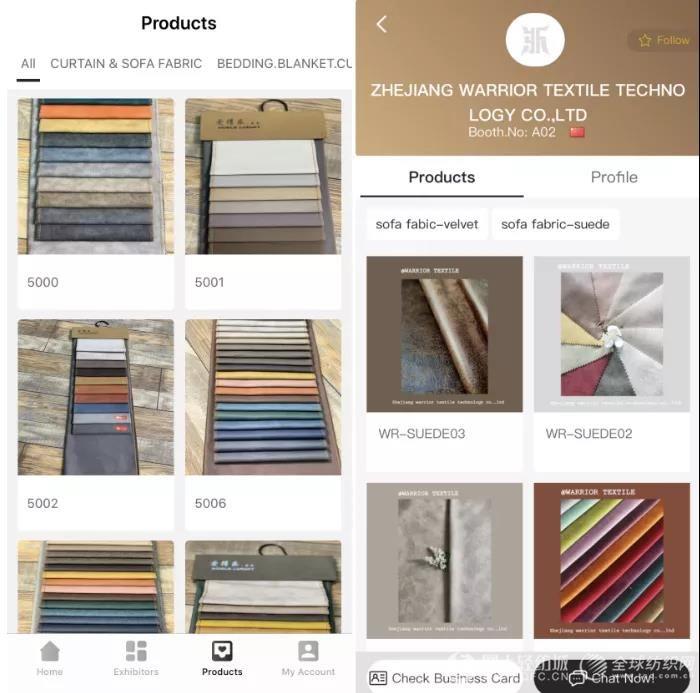700x693 pixels.
Task: Open the Exhibitors tab
Action: [x=136, y=658]
